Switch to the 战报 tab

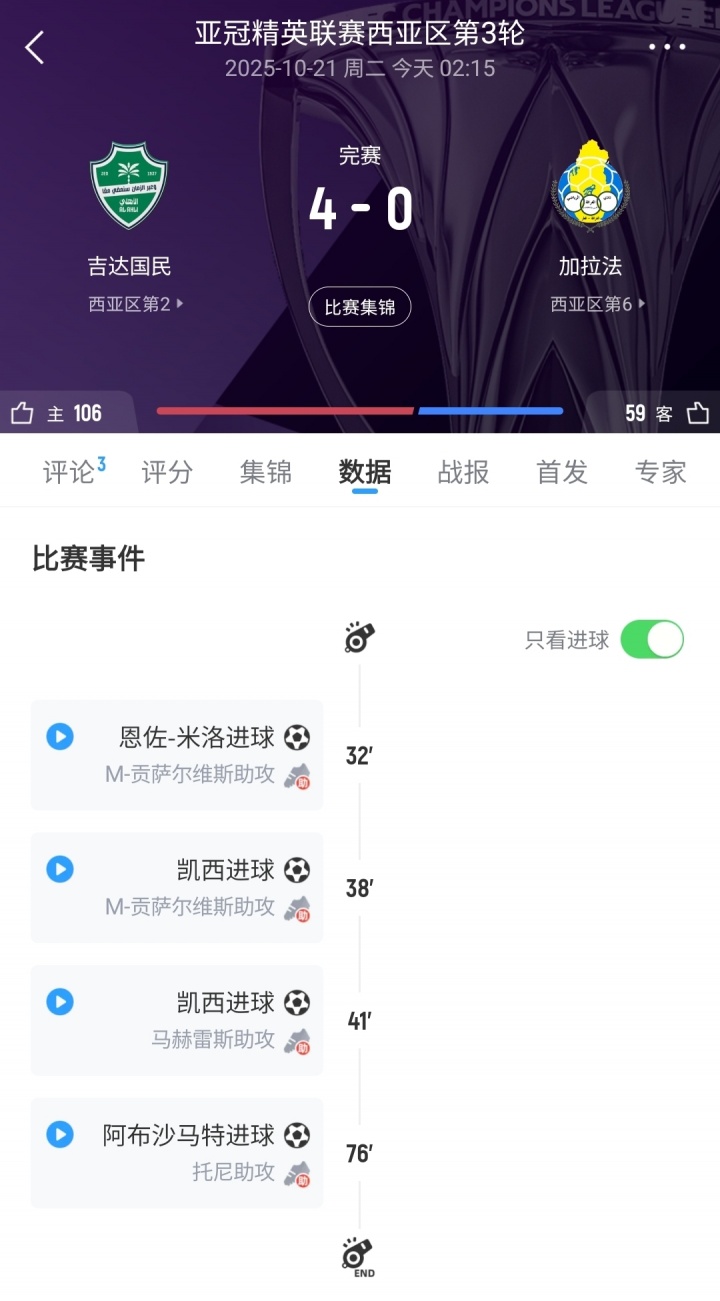tap(463, 472)
